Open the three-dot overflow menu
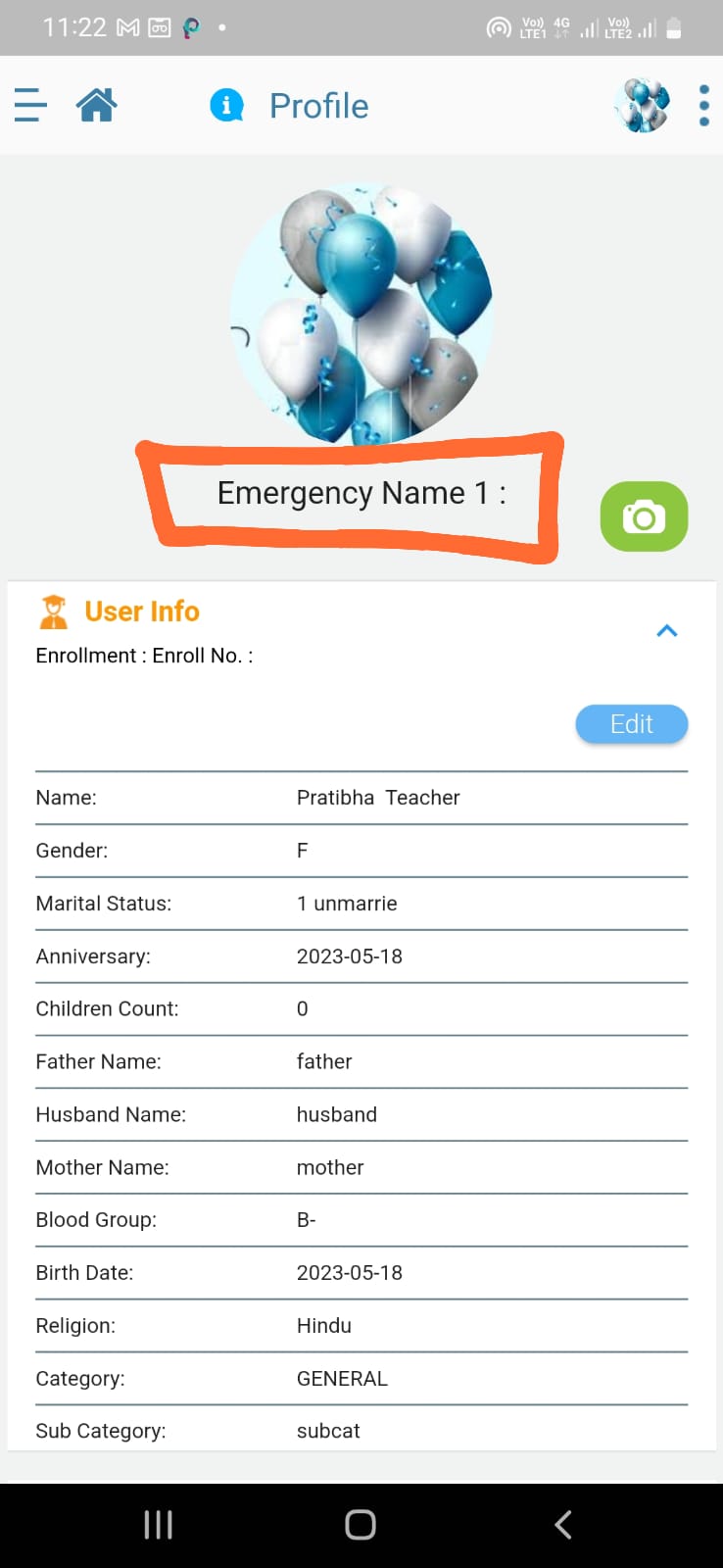The width and height of the screenshot is (723, 1568). [x=703, y=105]
